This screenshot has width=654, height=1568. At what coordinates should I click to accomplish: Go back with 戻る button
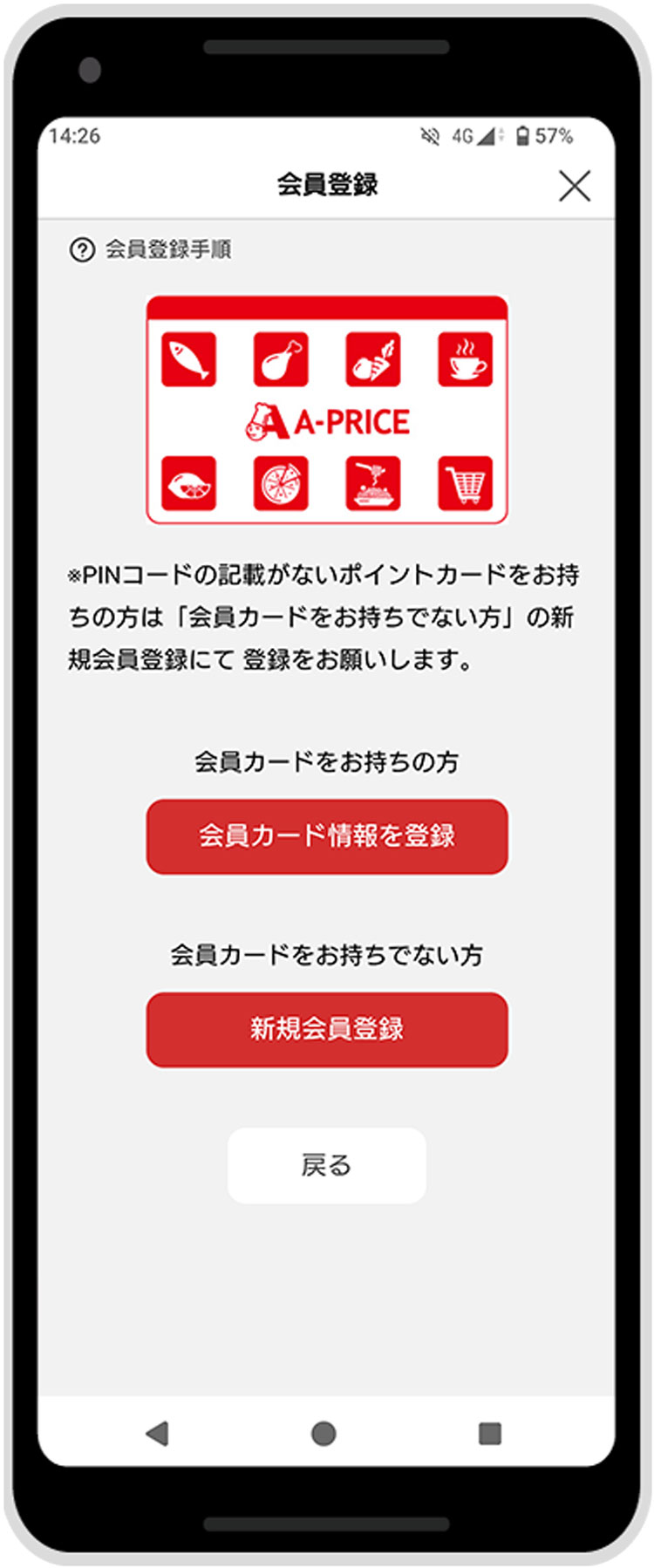pyautogui.click(x=327, y=1165)
